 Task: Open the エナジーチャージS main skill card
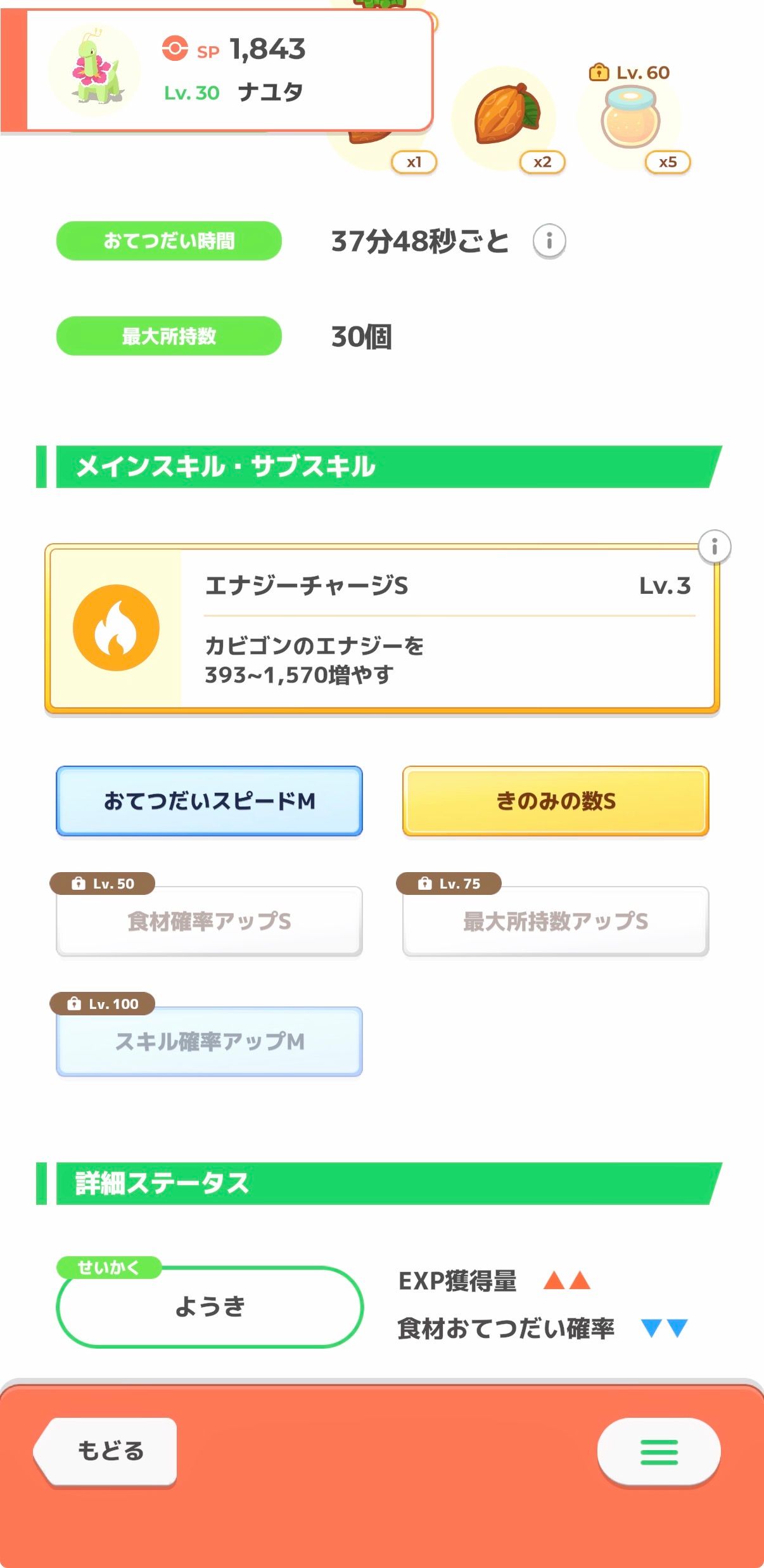click(x=381, y=628)
